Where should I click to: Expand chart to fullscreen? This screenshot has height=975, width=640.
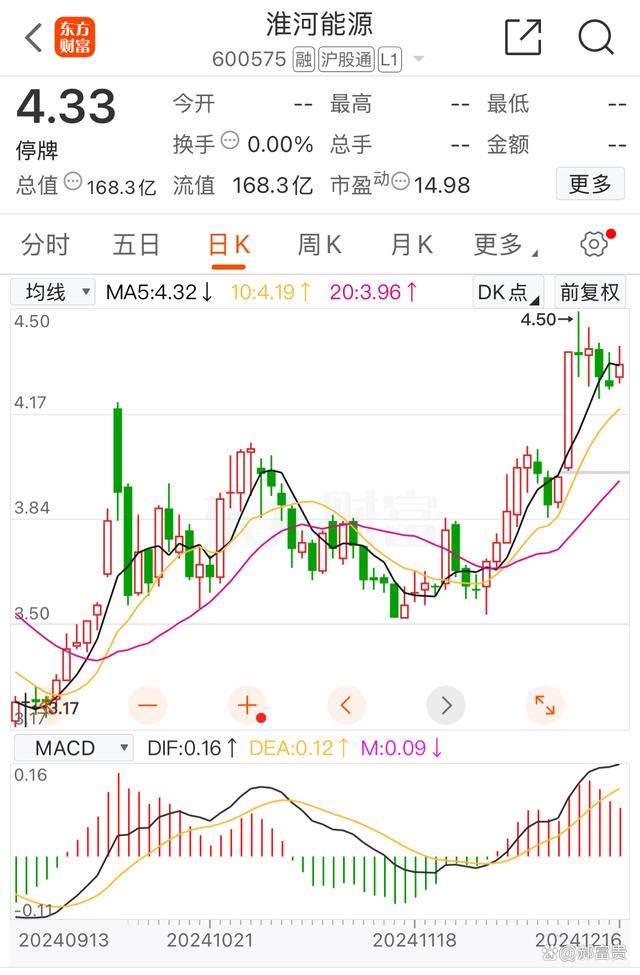(x=545, y=705)
